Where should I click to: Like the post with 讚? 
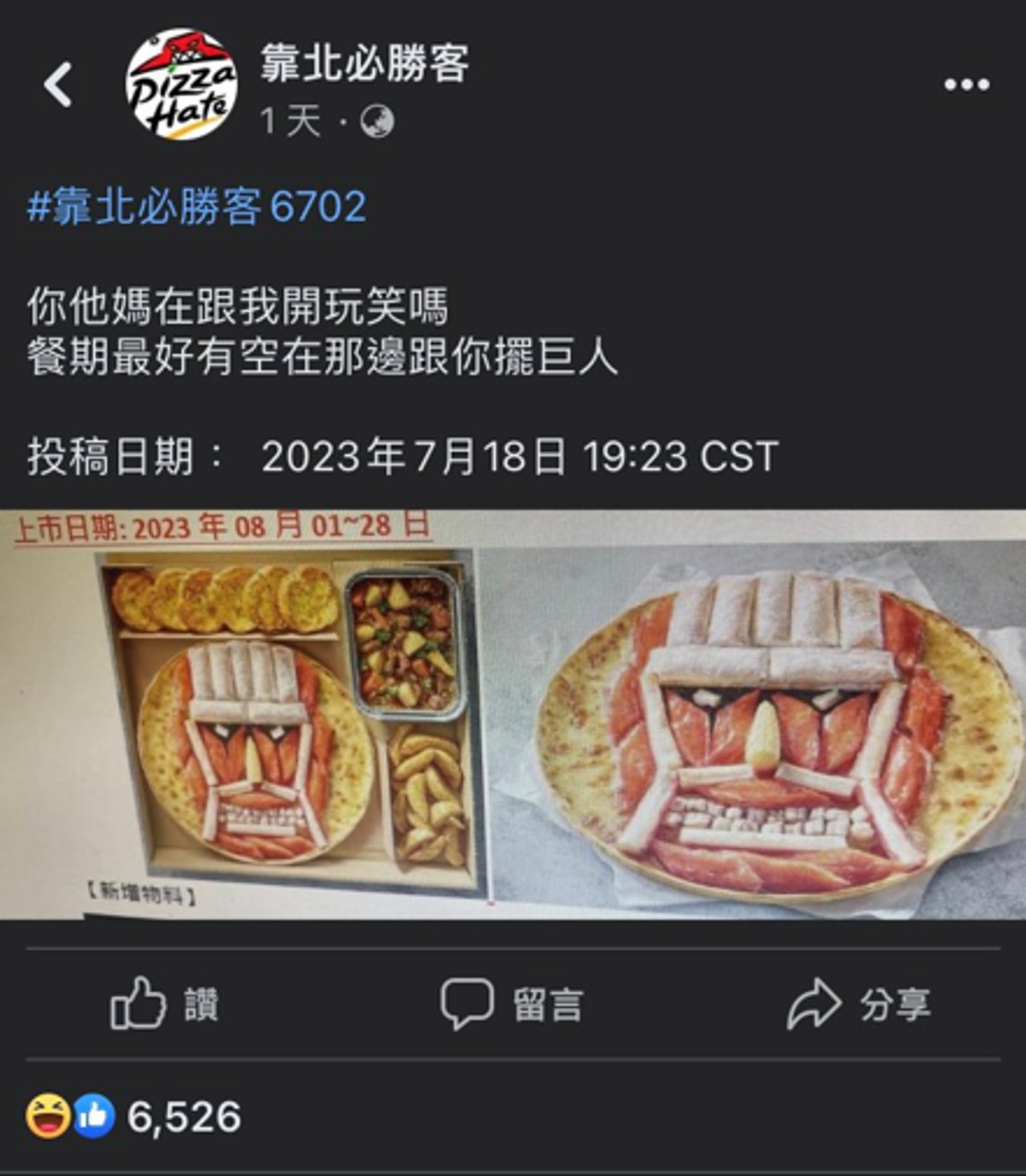pyautogui.click(x=165, y=1003)
